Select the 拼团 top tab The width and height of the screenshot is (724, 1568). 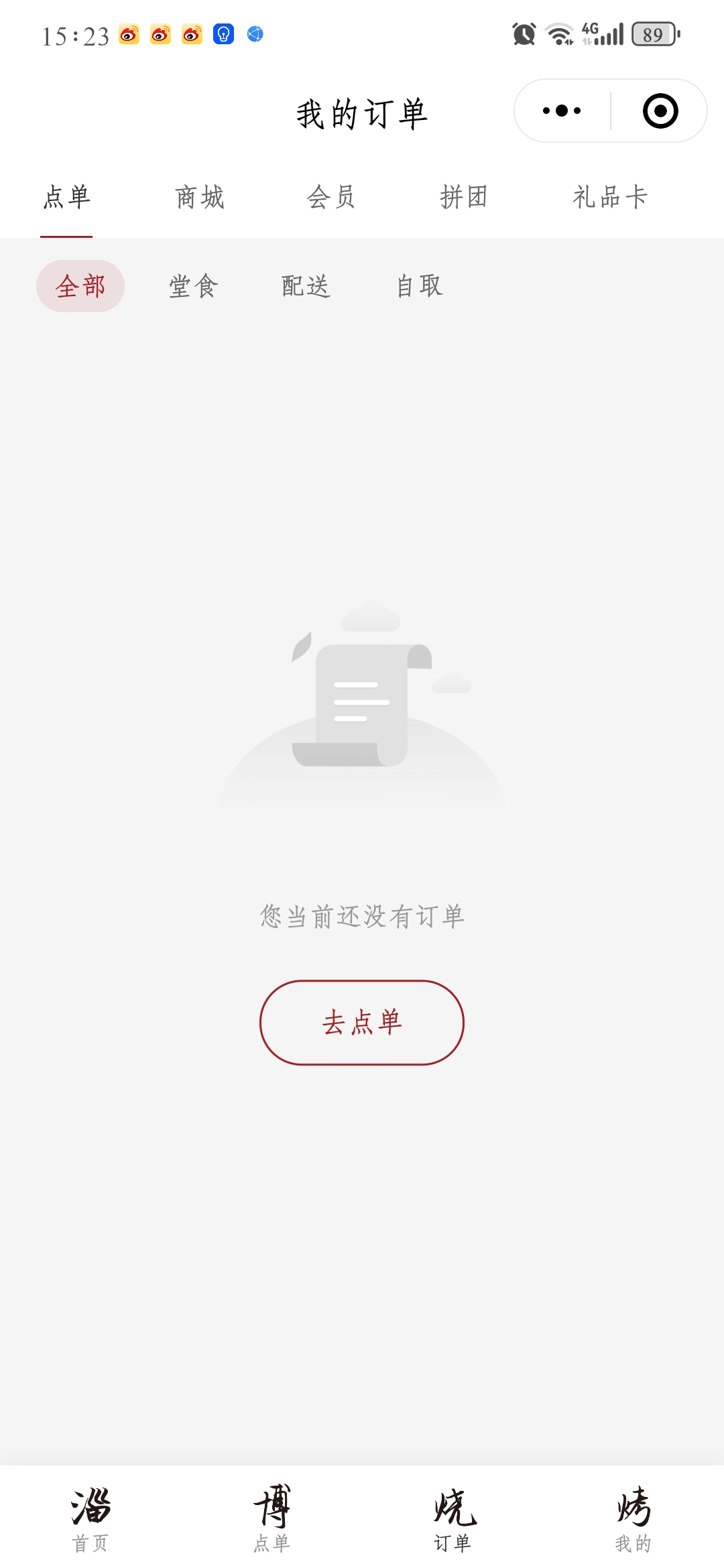coord(464,198)
